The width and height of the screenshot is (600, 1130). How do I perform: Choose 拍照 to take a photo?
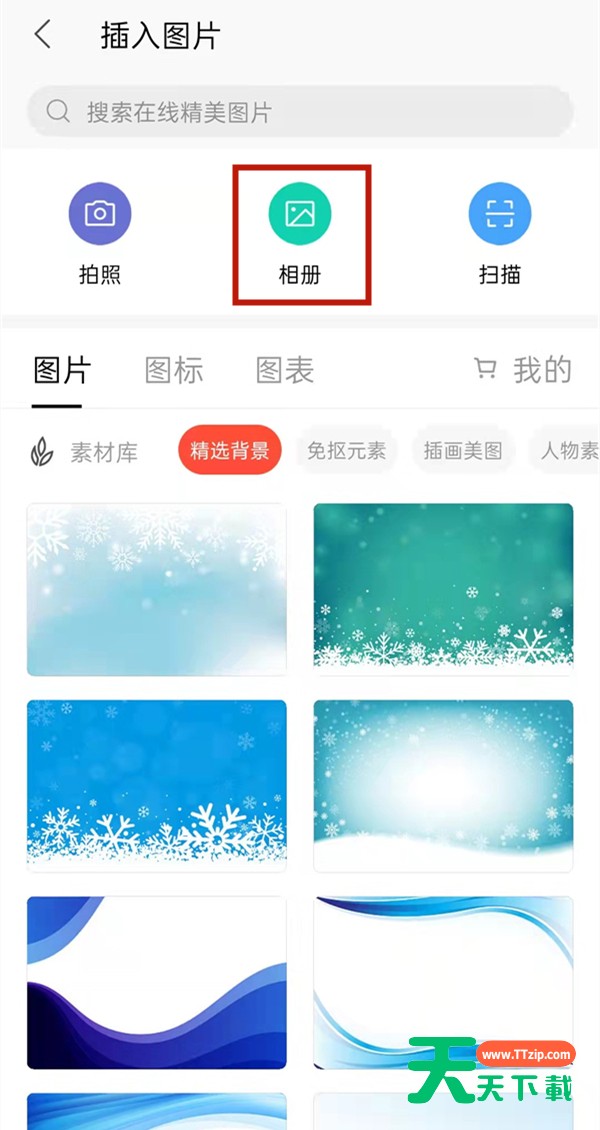pyautogui.click(x=99, y=236)
